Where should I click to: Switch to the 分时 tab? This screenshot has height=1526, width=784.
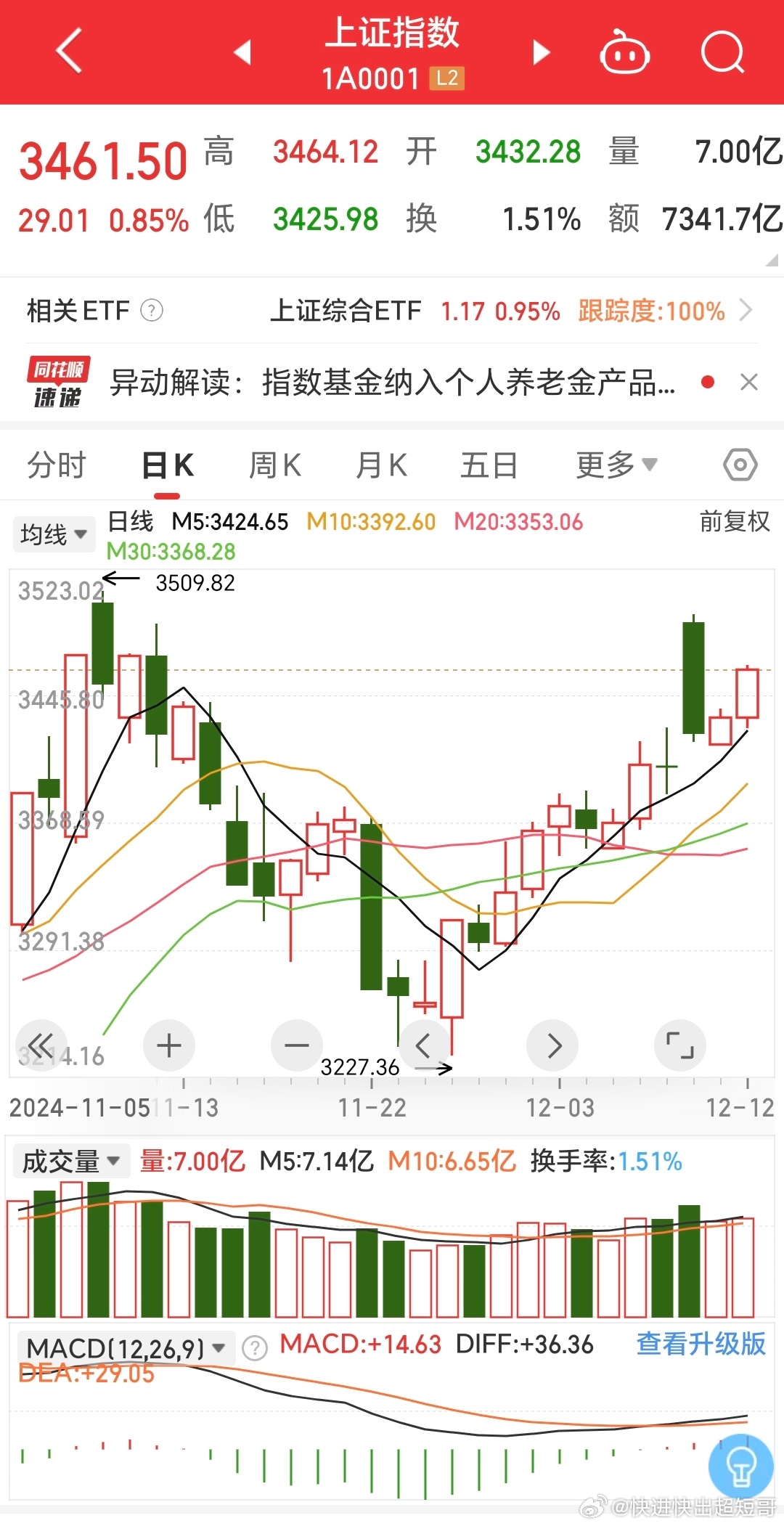click(57, 465)
